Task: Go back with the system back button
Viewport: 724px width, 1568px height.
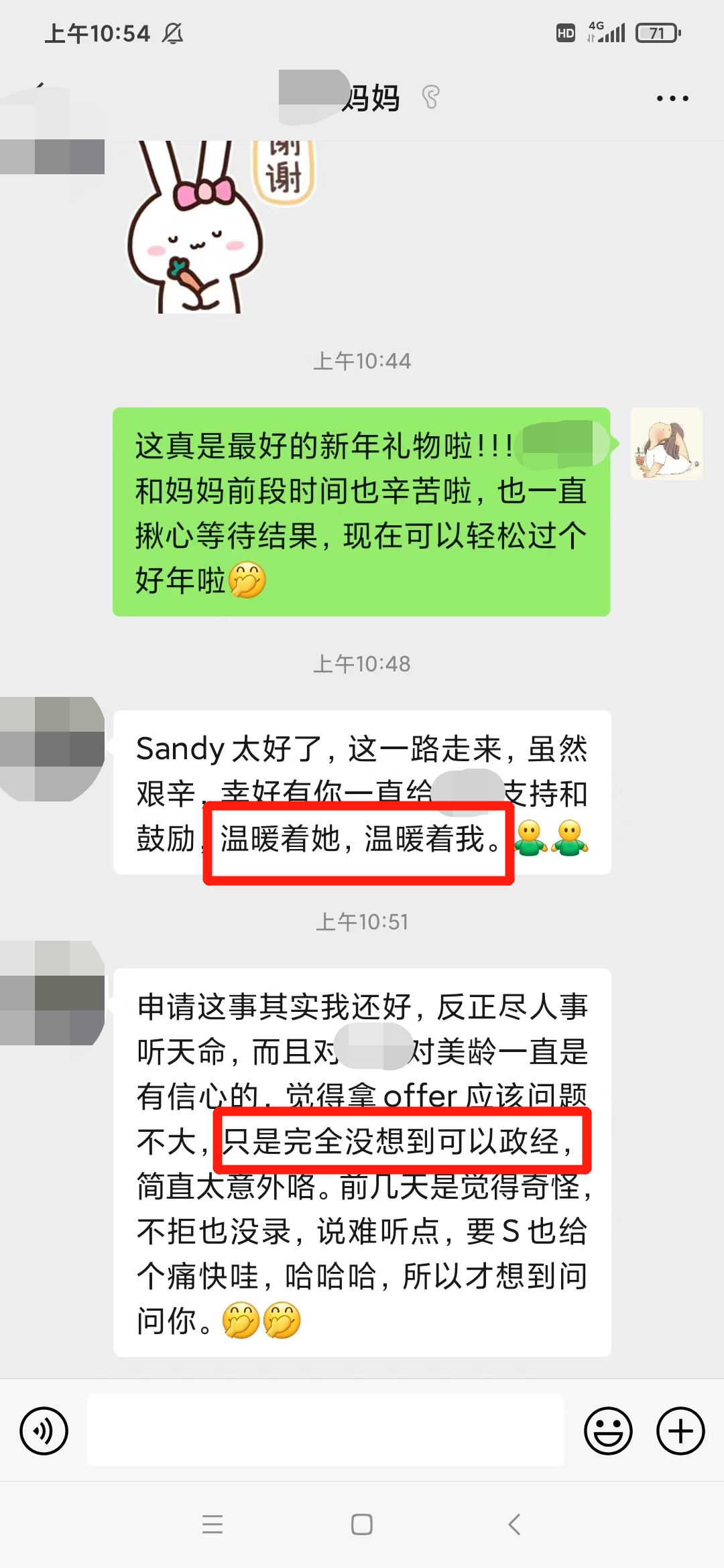Action: 514,1524
